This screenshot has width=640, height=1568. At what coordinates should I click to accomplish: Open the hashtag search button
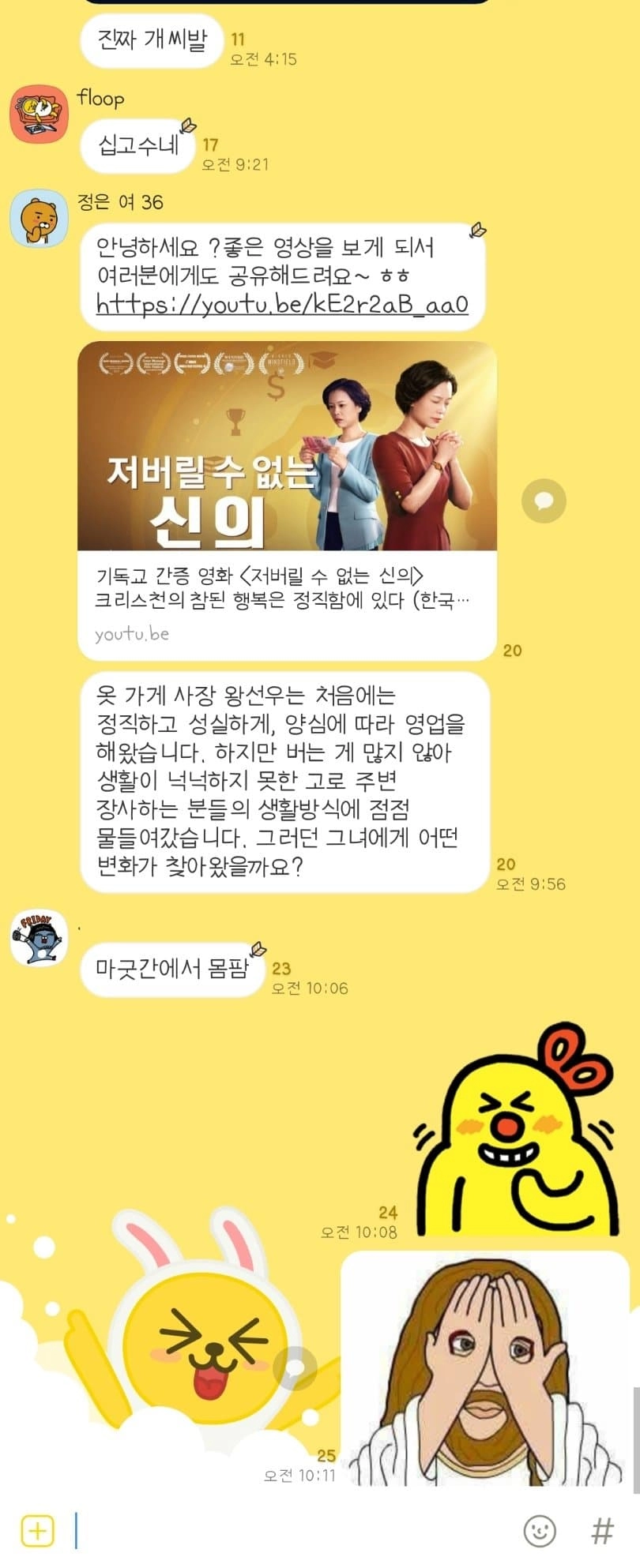[x=602, y=1531]
